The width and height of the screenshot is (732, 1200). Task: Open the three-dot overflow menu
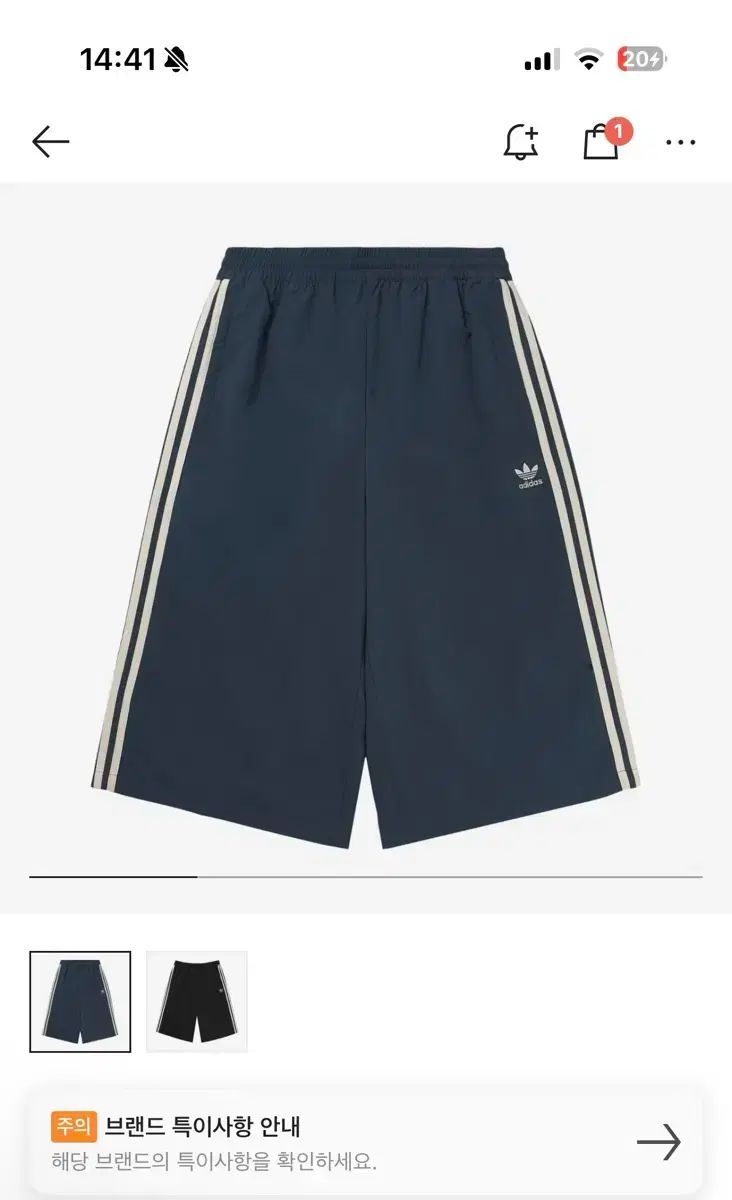coord(681,142)
